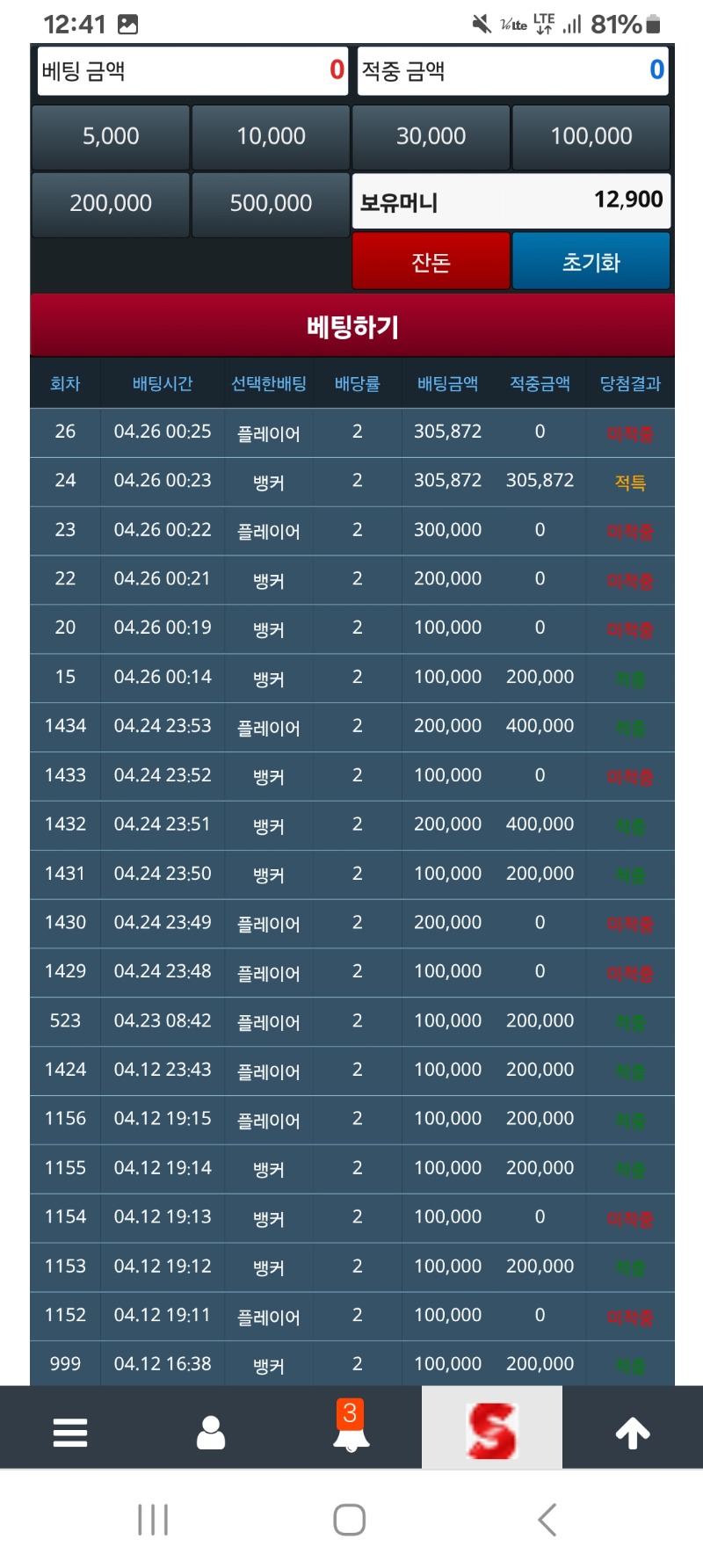Viewport: 703px width, 1568px height.
Task: Pick the 500,000 amount button
Action: [271, 204]
